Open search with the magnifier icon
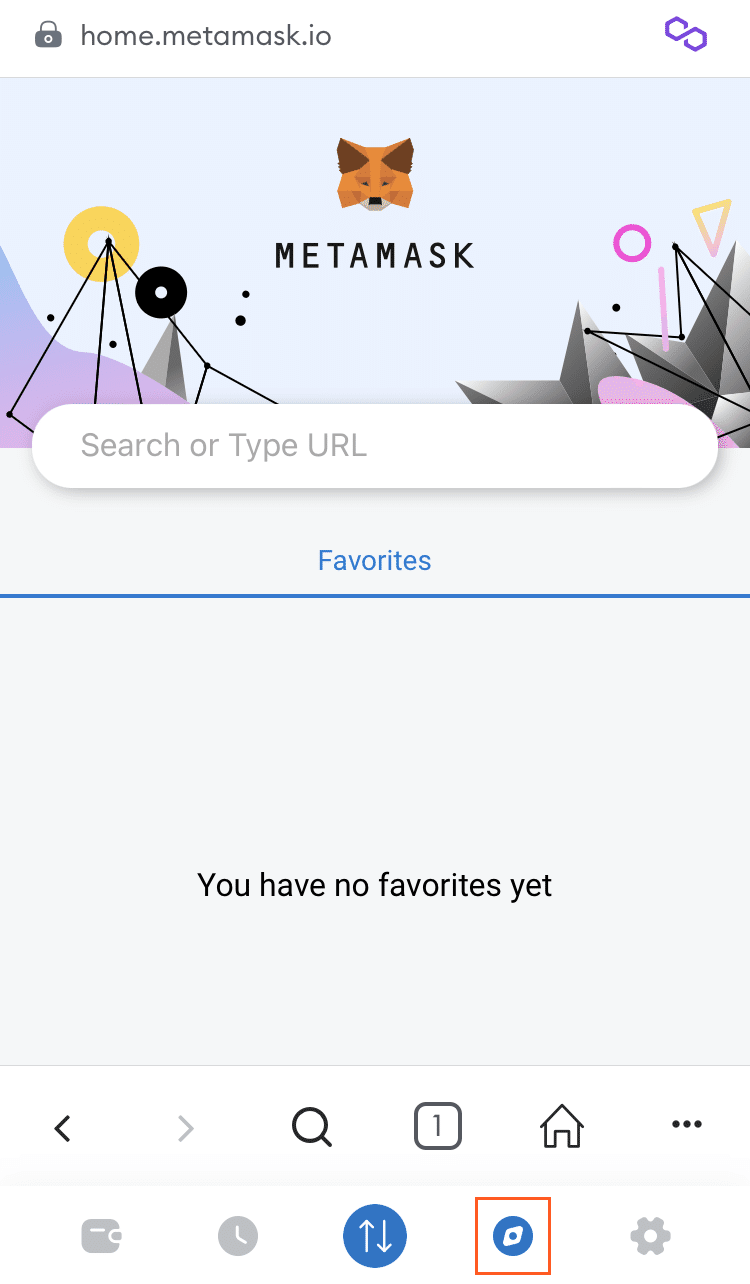The image size is (750, 1284). [x=311, y=1128]
